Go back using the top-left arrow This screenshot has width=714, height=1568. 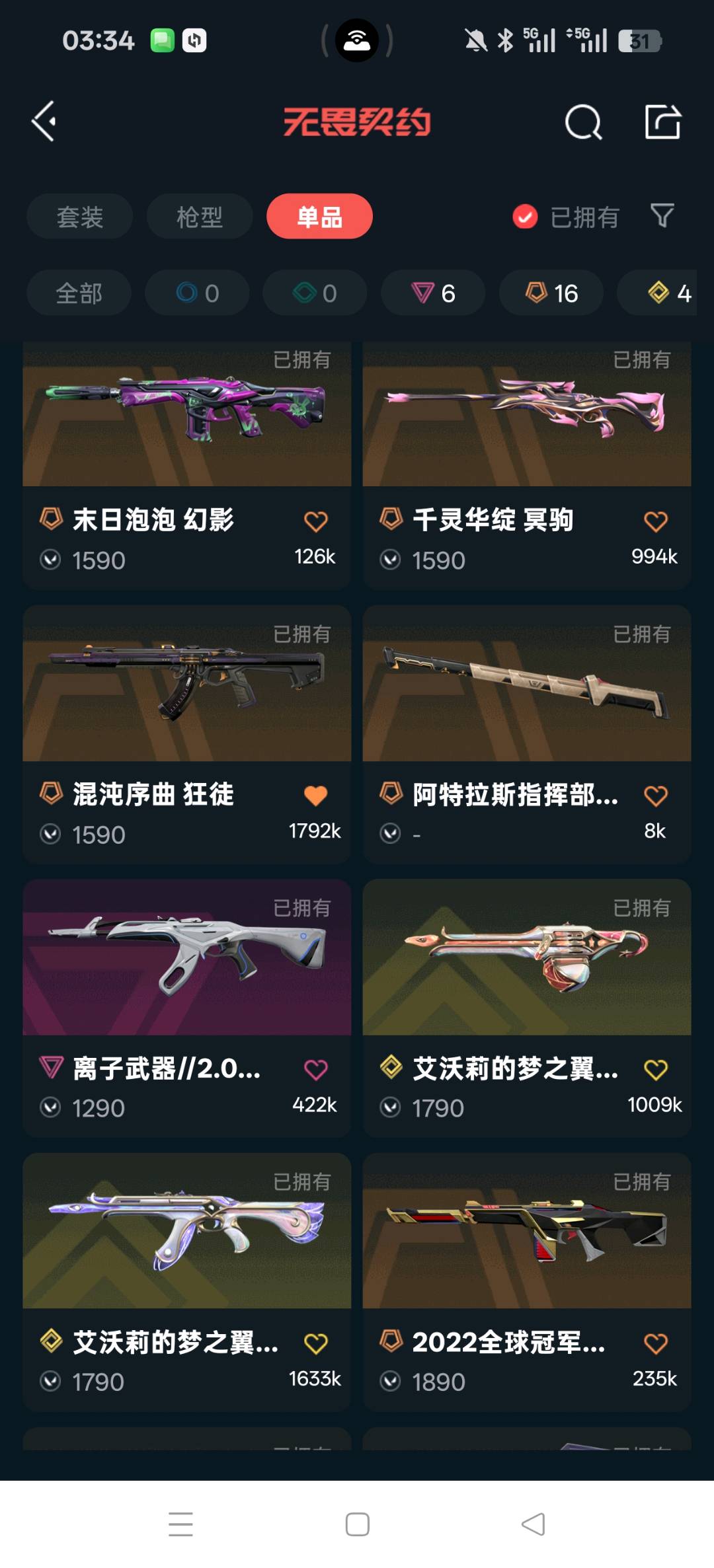[44, 122]
